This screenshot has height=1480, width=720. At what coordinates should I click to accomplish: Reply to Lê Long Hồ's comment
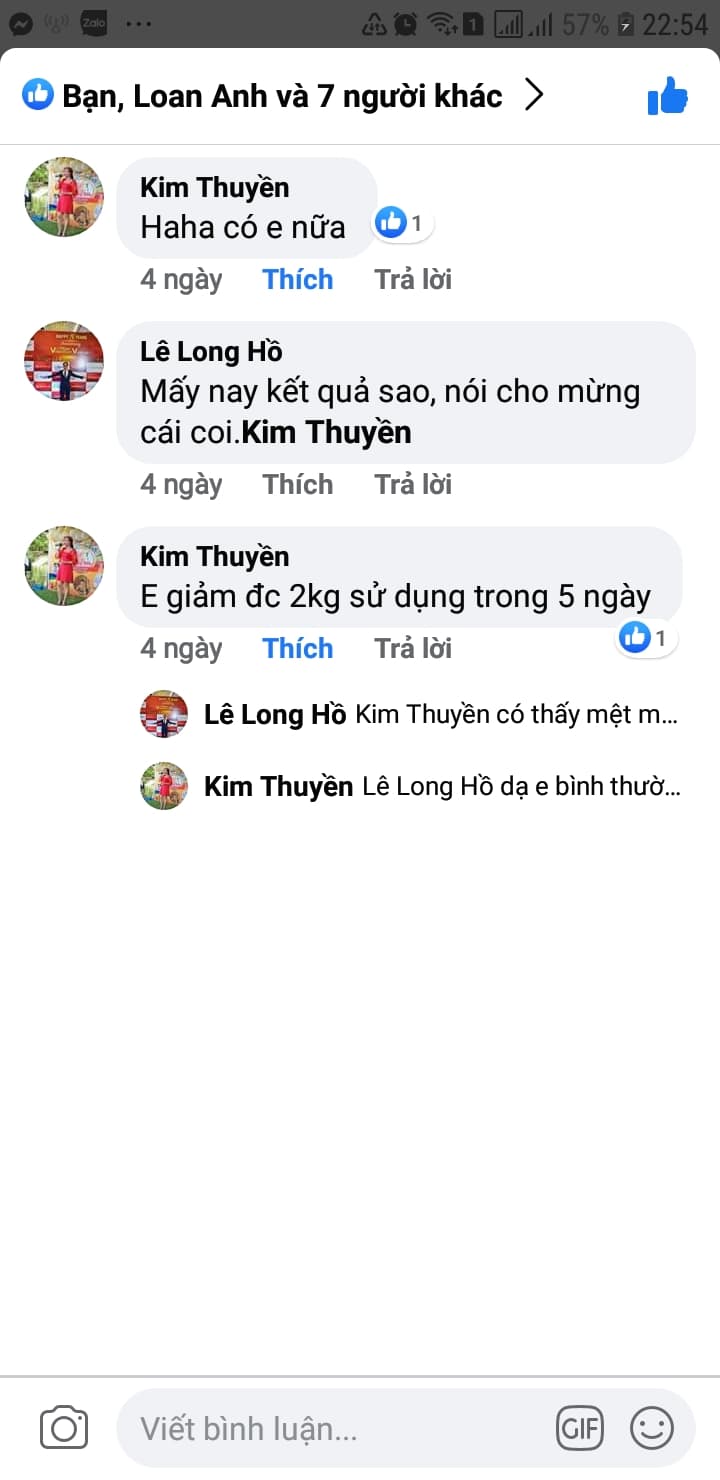(413, 484)
